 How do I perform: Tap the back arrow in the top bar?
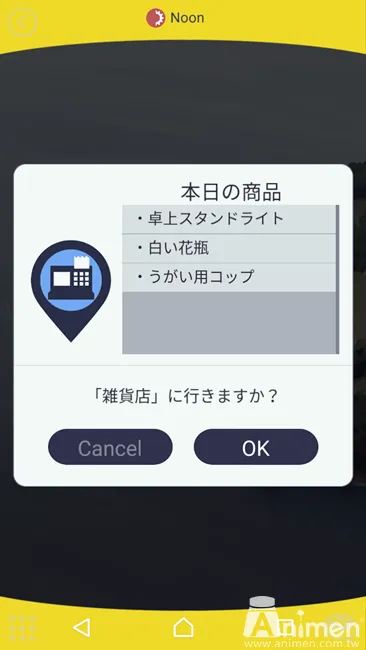[x=22, y=22]
